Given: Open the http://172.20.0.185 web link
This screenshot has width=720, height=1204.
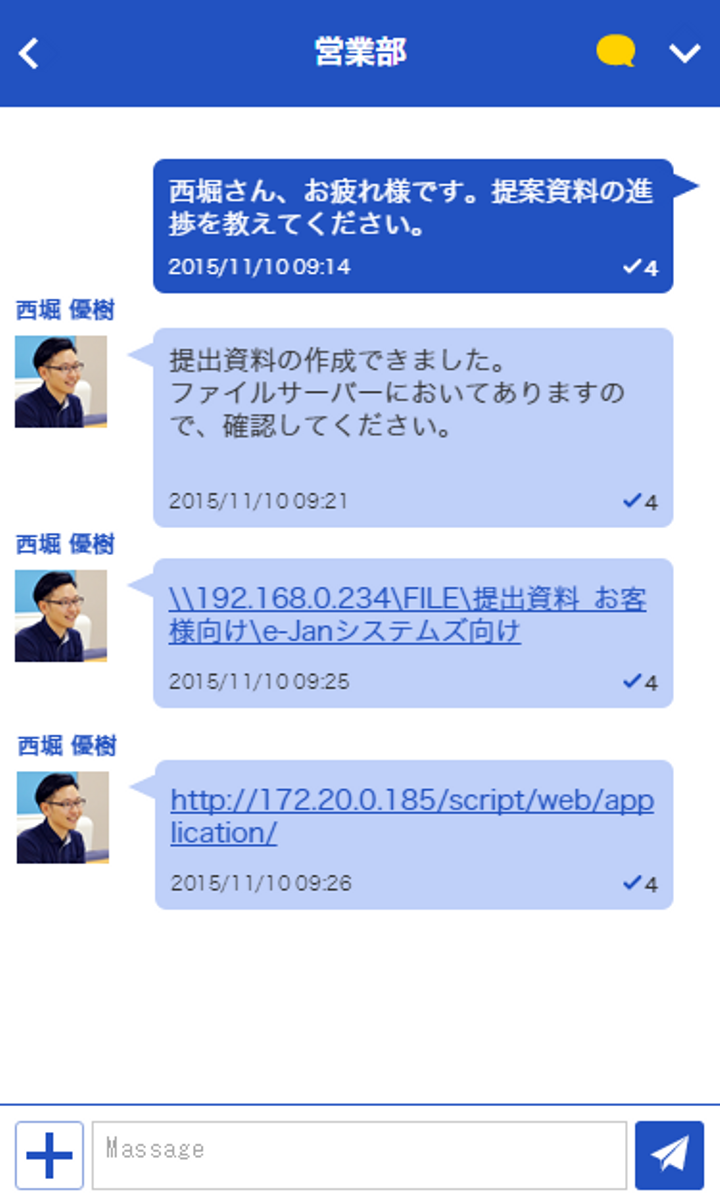Looking at the screenshot, I should pos(411,816).
